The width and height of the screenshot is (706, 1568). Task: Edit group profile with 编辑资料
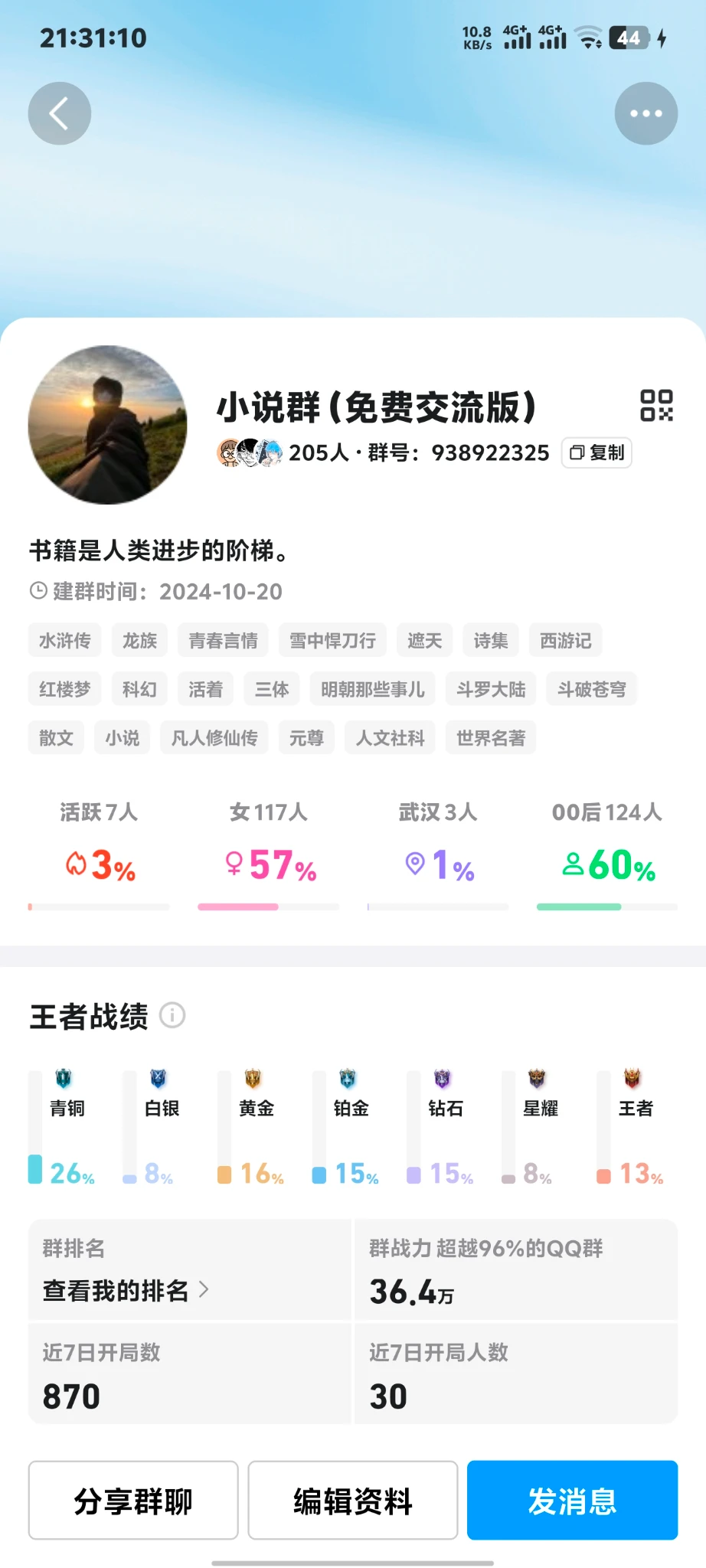(x=353, y=1500)
